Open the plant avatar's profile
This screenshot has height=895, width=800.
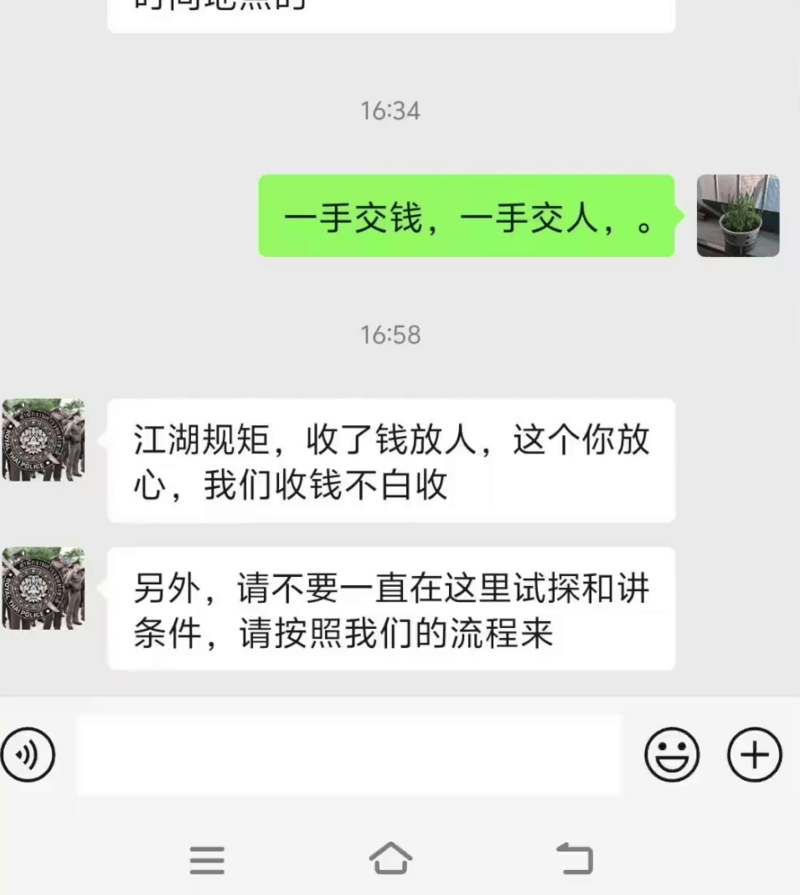click(x=738, y=216)
